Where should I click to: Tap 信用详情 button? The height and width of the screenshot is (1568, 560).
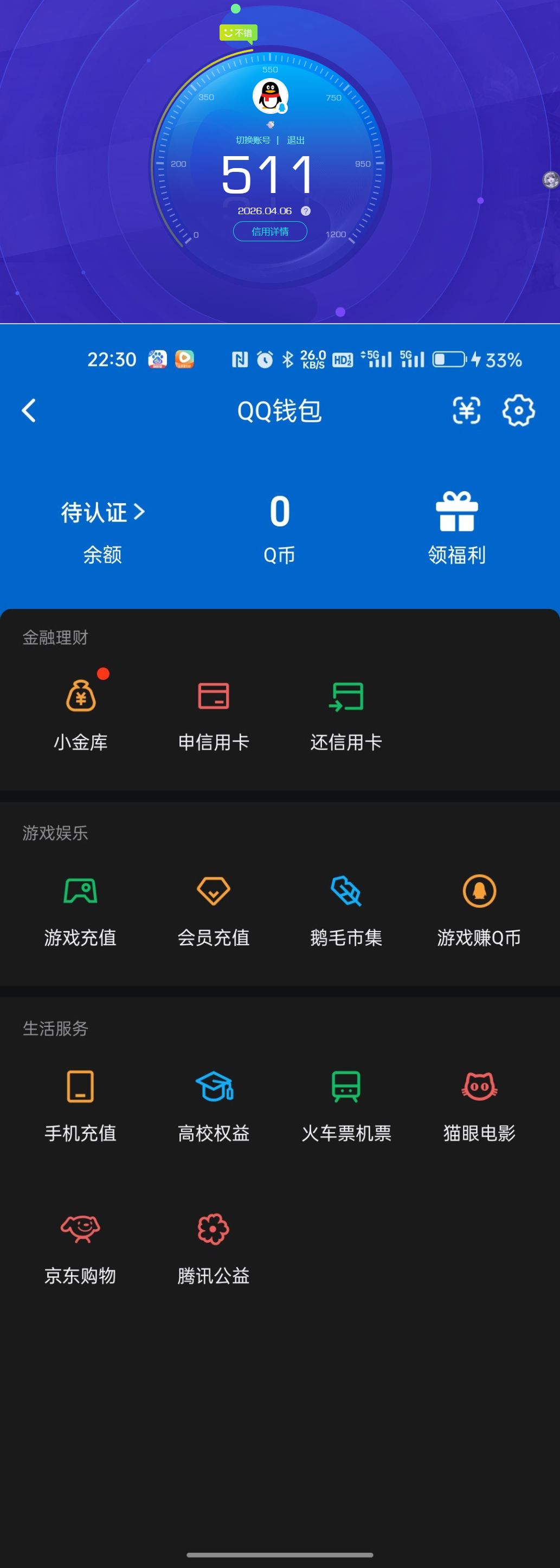(x=271, y=232)
